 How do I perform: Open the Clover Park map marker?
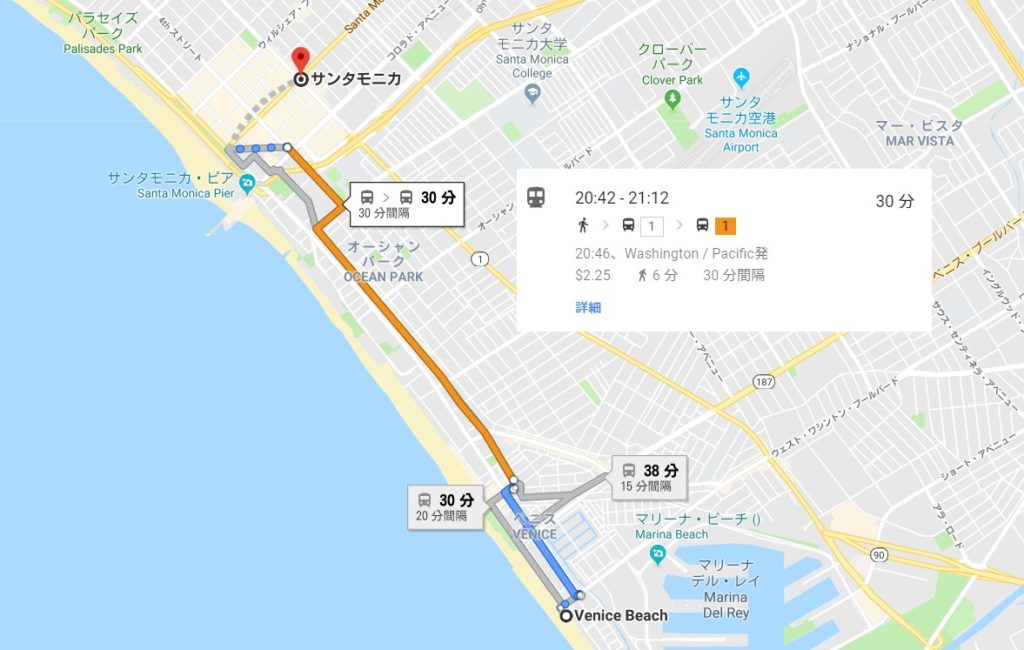click(672, 97)
